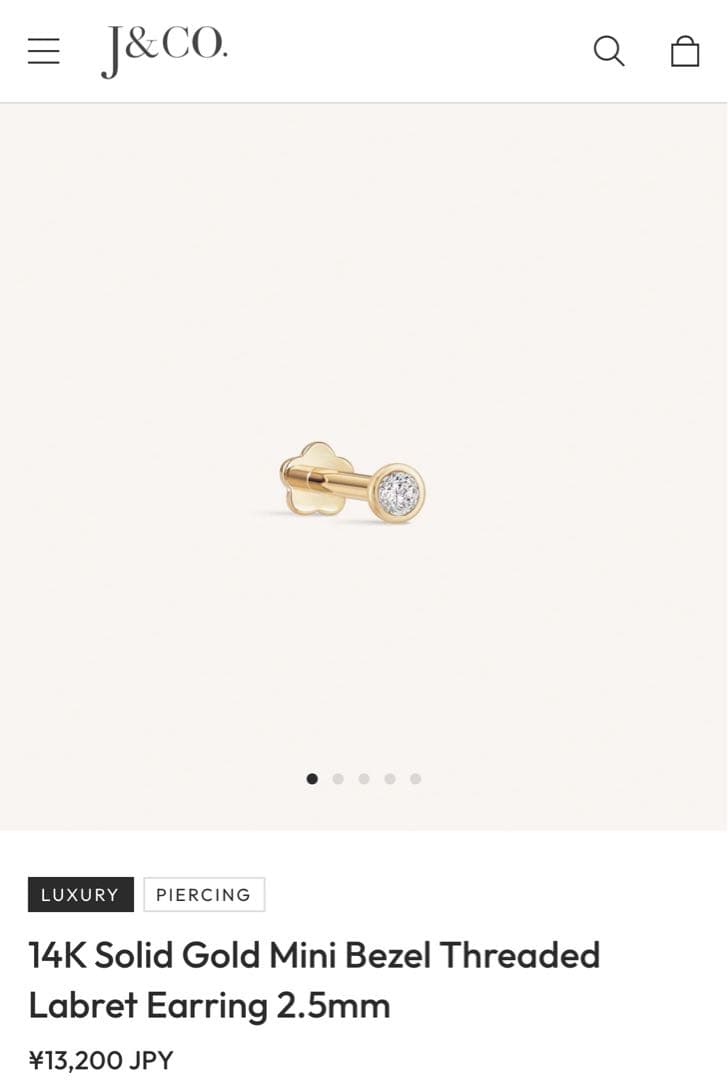
Task: Reveal the menu panel from the header
Action: tap(43, 50)
